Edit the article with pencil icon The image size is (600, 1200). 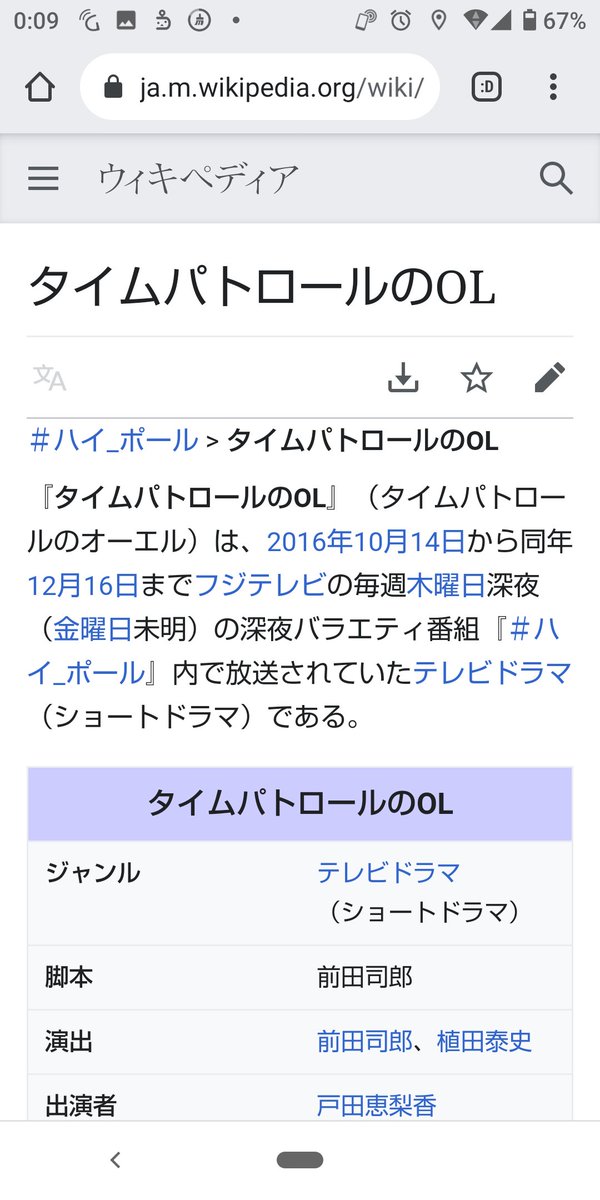click(x=549, y=378)
